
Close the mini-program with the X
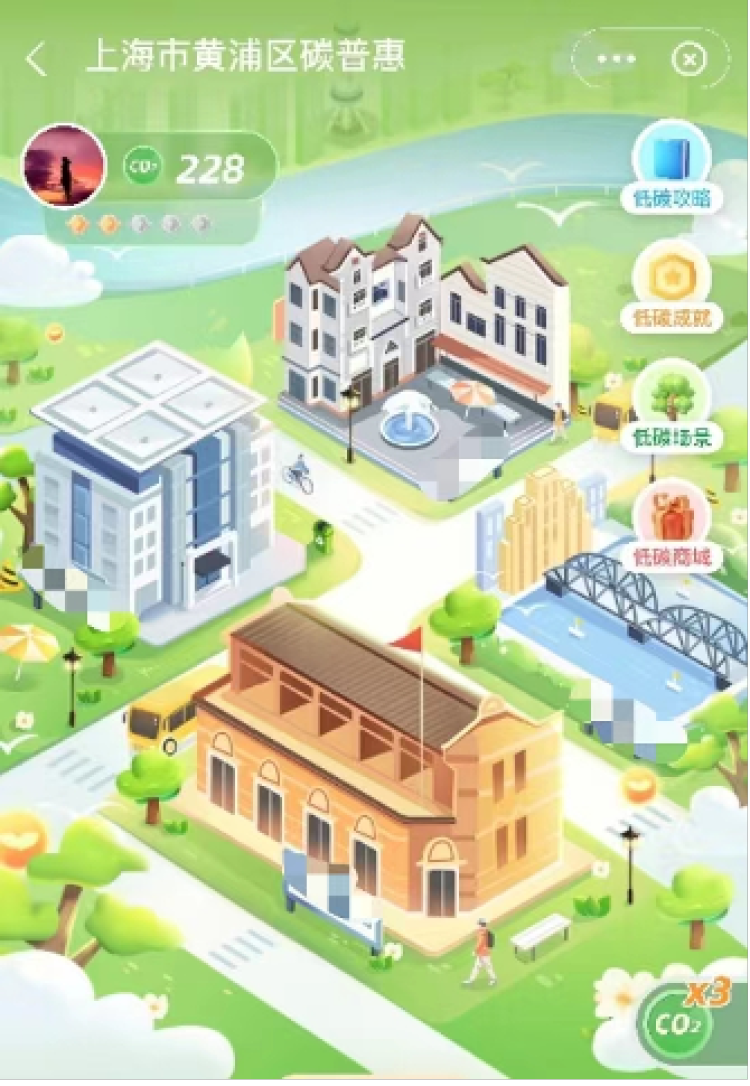[x=689, y=60]
